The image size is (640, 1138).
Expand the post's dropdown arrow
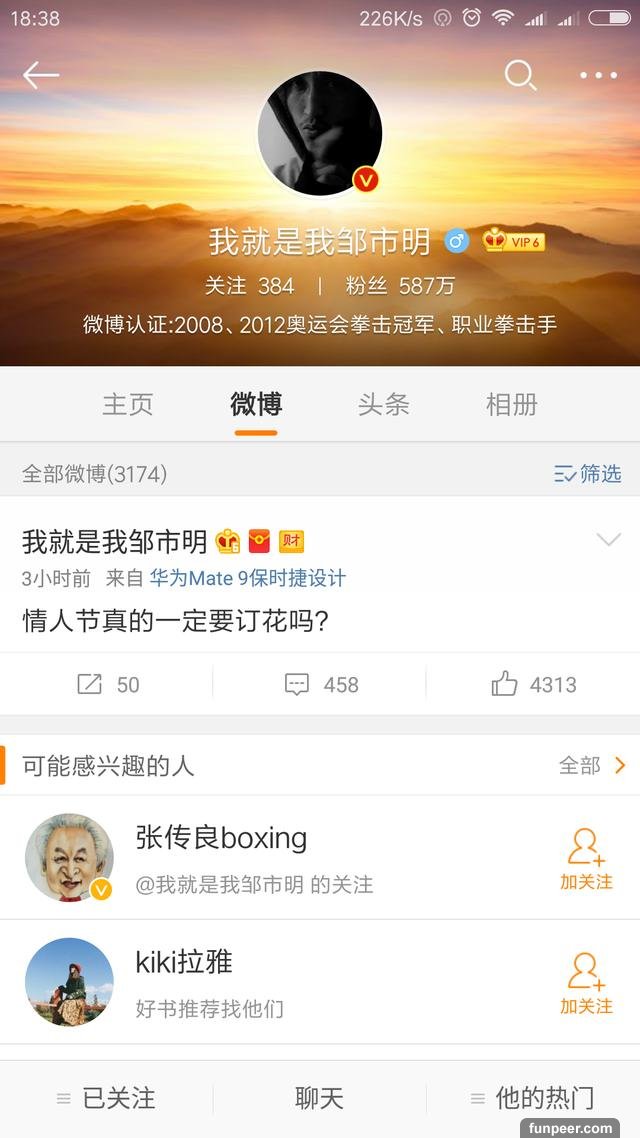(608, 540)
